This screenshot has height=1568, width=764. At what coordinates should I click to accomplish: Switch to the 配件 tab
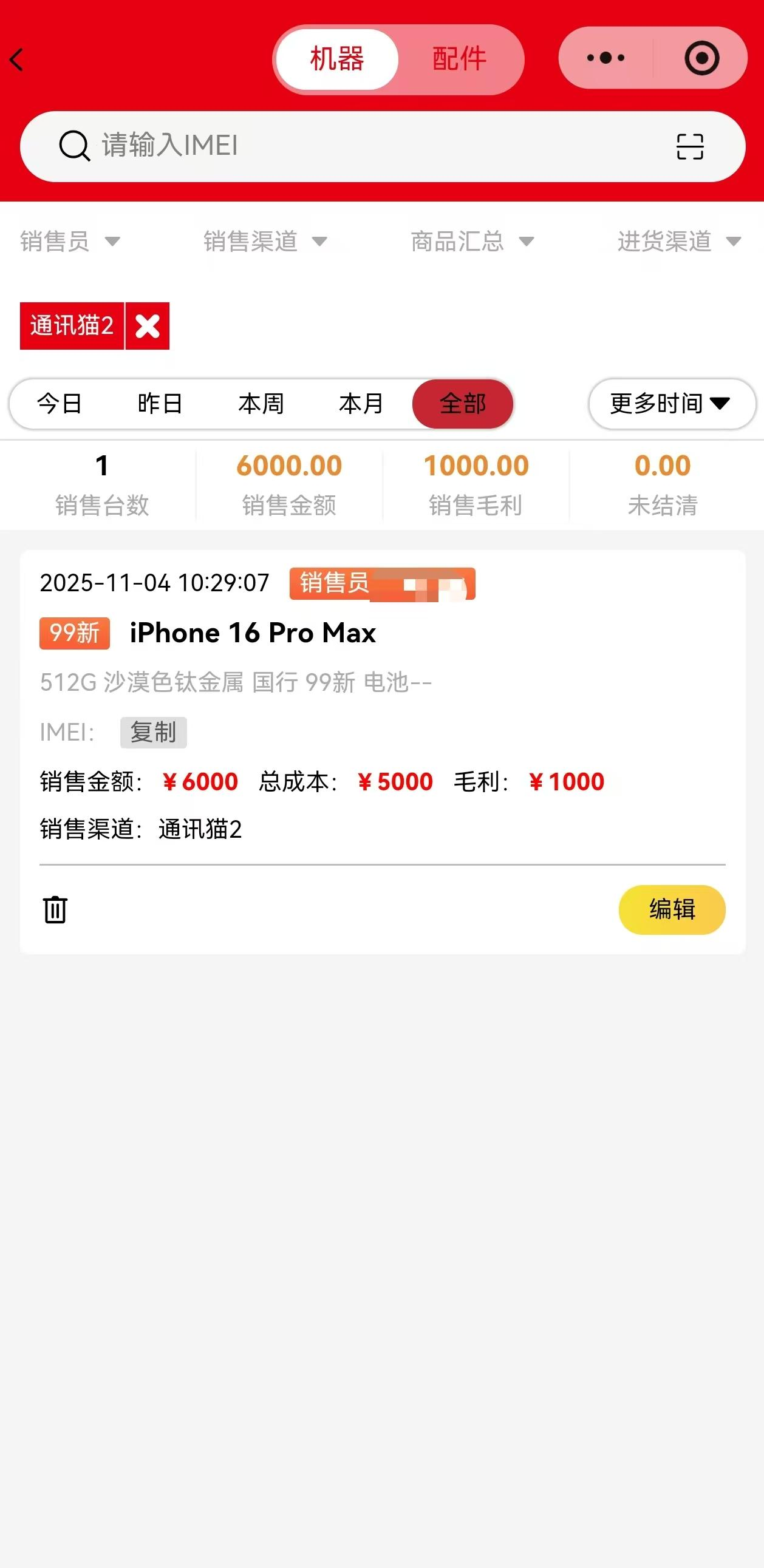459,59
